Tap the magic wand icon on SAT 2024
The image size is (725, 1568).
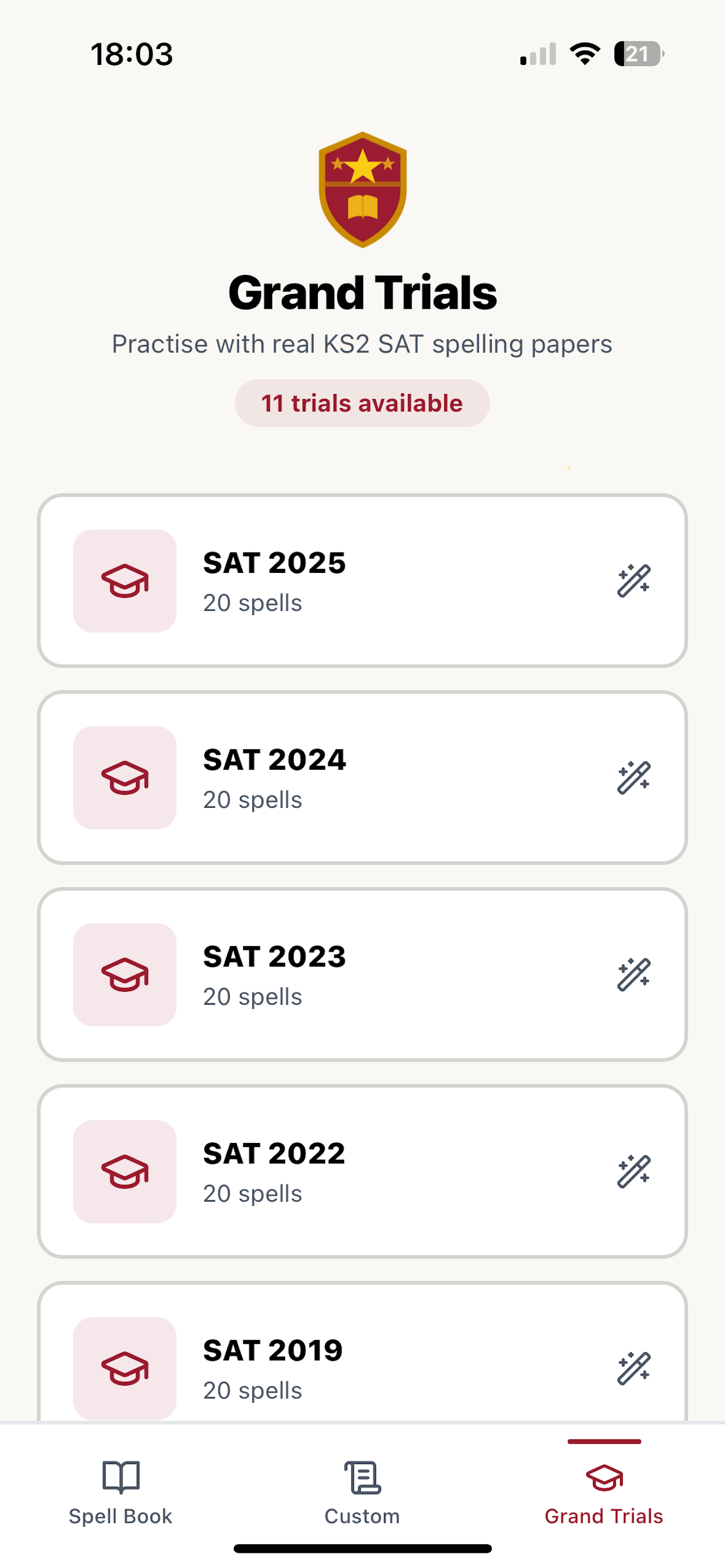pos(634,777)
